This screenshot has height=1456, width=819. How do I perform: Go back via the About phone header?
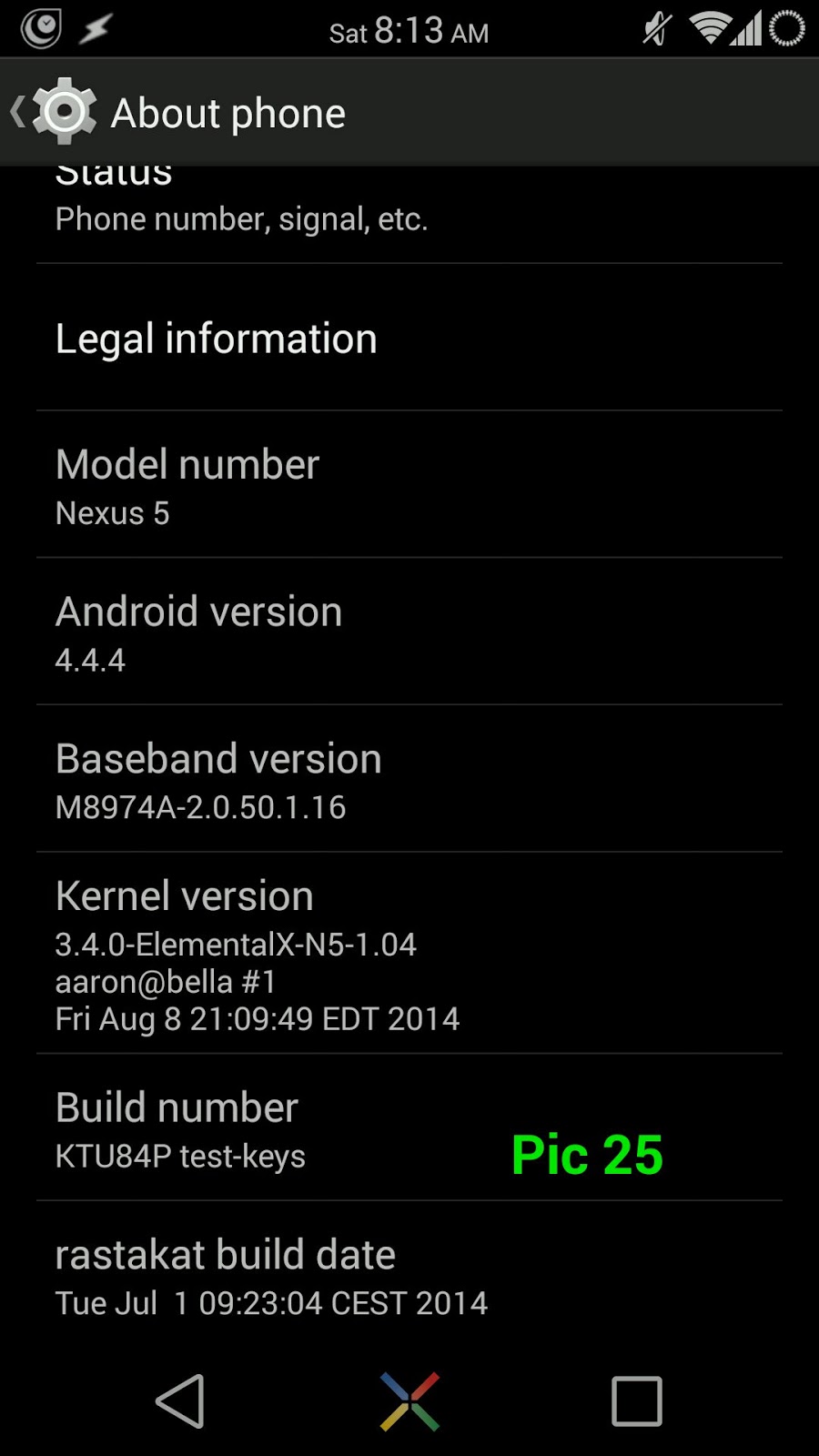[x=55, y=113]
